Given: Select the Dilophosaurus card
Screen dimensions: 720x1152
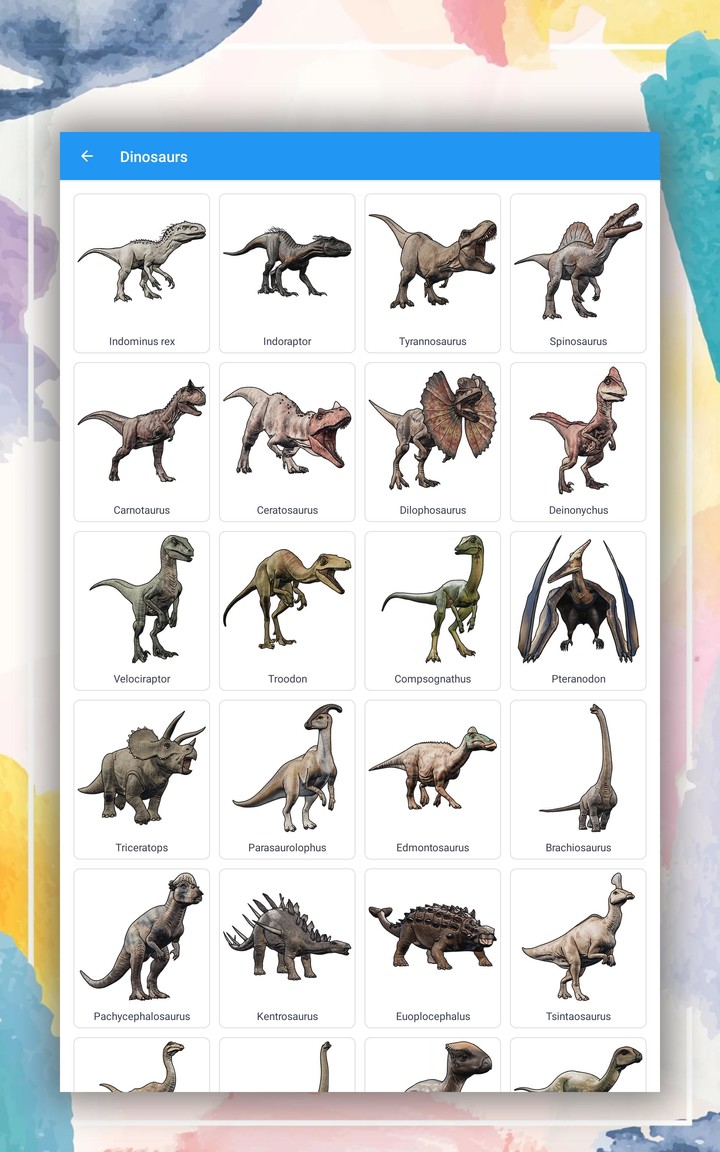Looking at the screenshot, I should [432, 441].
